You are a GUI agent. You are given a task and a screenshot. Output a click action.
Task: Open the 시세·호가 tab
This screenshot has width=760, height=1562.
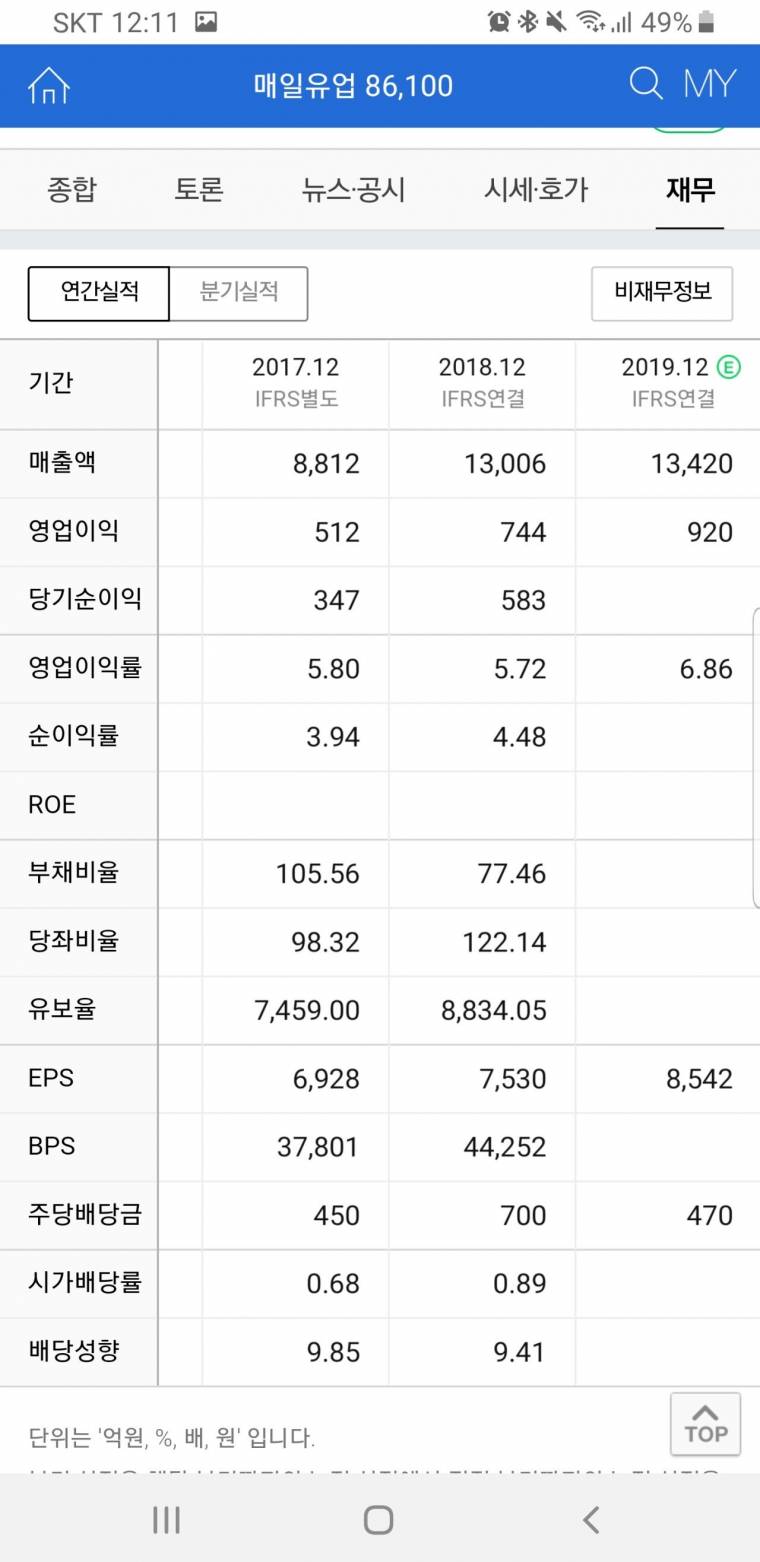pos(536,190)
